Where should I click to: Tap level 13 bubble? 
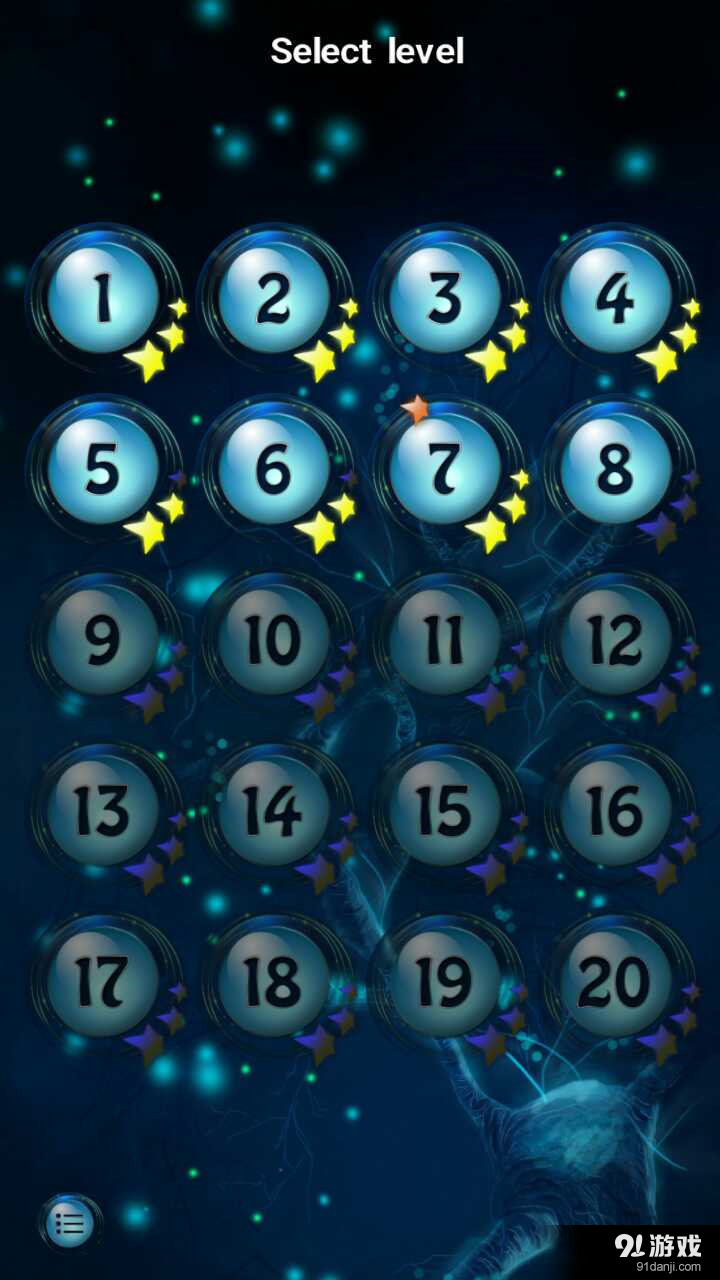coord(103,809)
